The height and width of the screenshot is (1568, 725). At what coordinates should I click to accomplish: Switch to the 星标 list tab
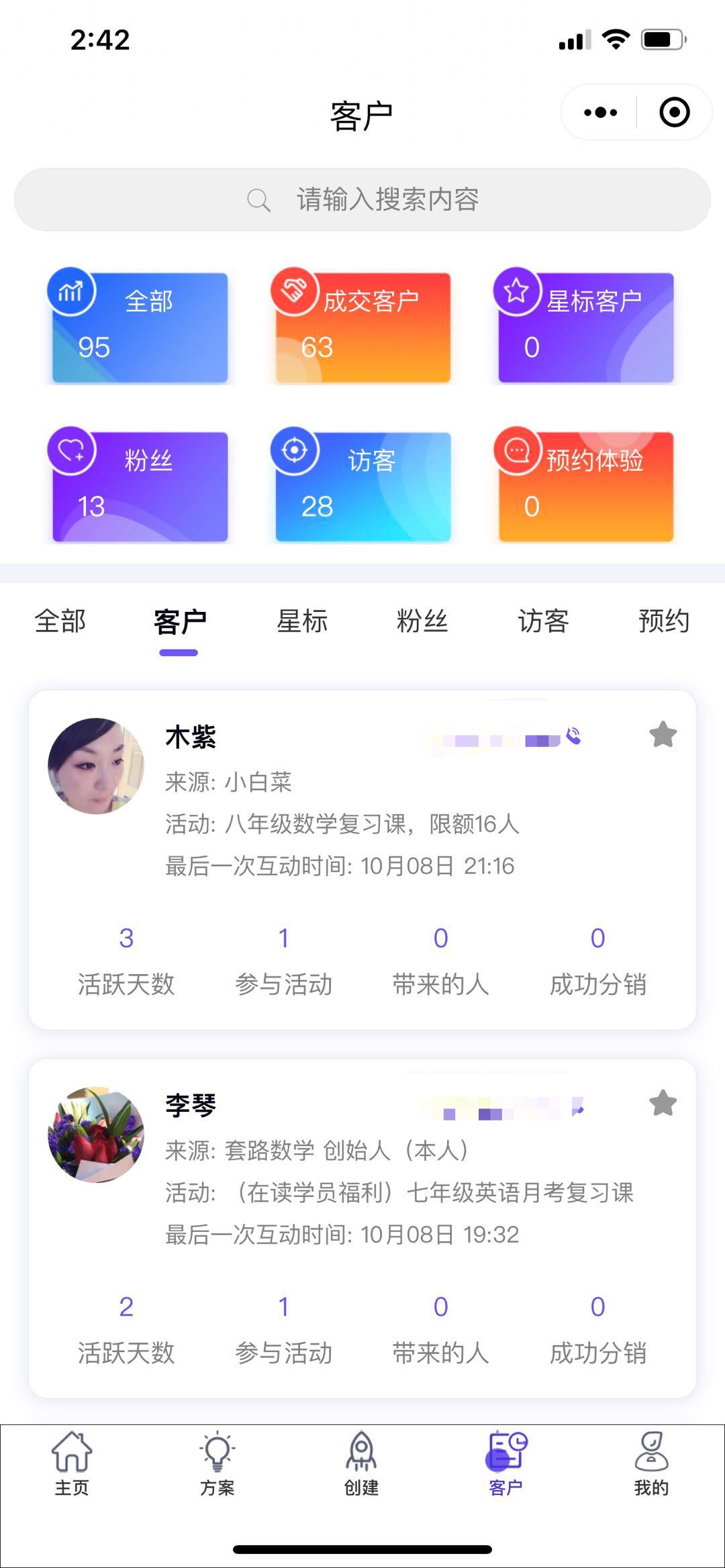(302, 621)
